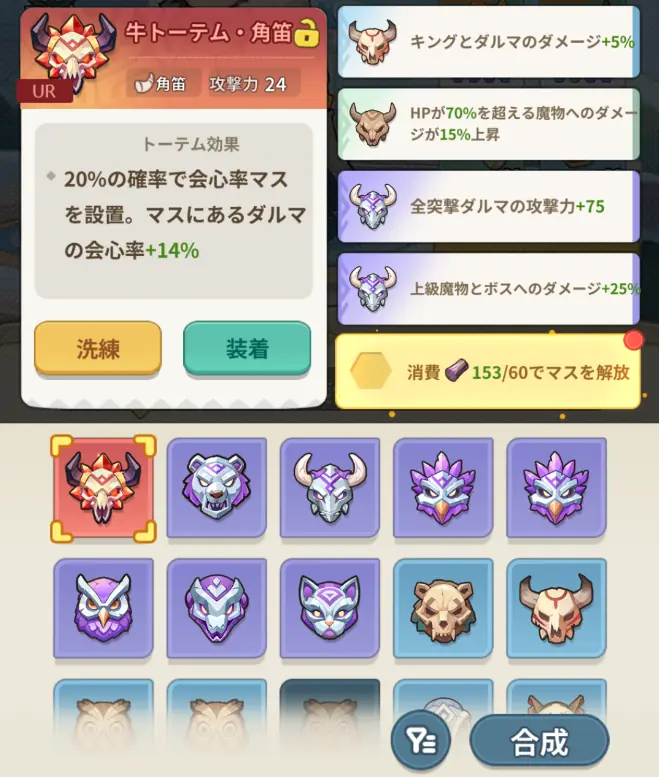Pick the purple snake head totem
659x777 pixels.
(217, 608)
